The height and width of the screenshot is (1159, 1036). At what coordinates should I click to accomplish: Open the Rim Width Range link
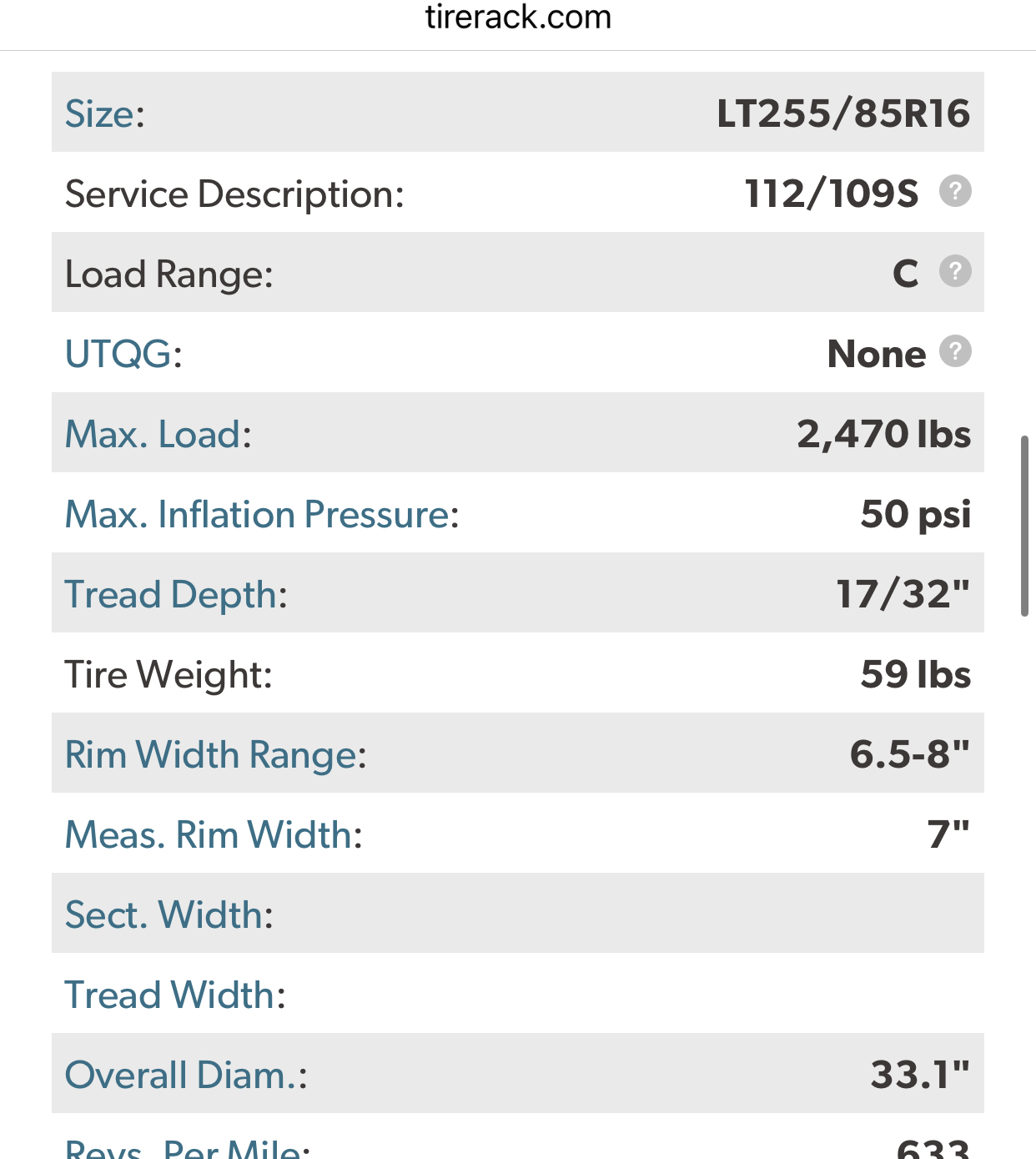pyautogui.click(x=211, y=754)
